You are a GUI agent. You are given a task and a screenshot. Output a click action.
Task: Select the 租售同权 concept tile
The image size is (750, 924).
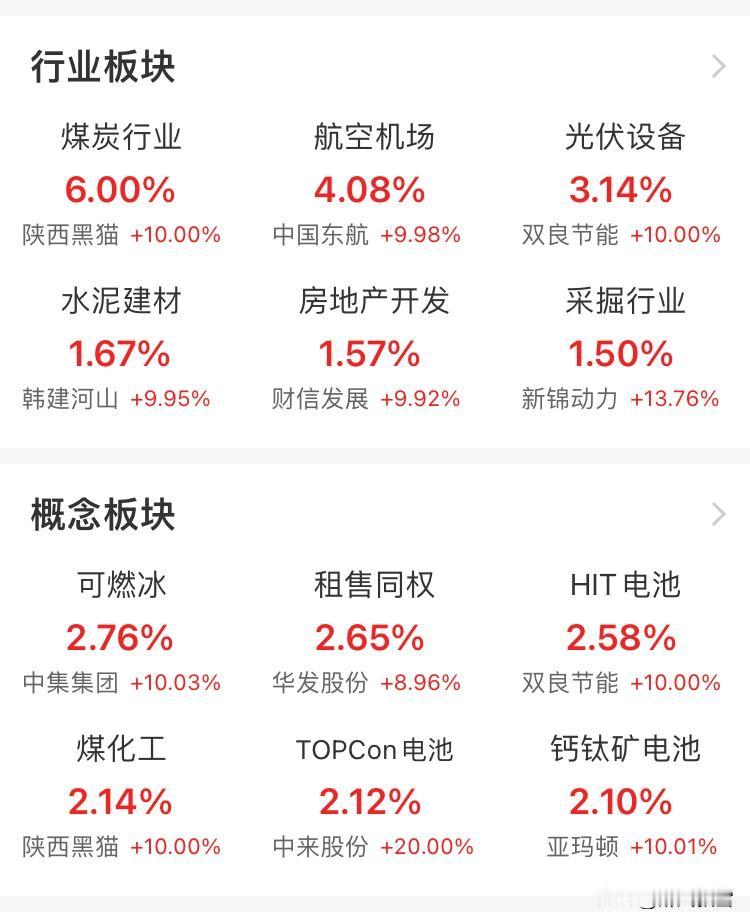pyautogui.click(x=372, y=587)
